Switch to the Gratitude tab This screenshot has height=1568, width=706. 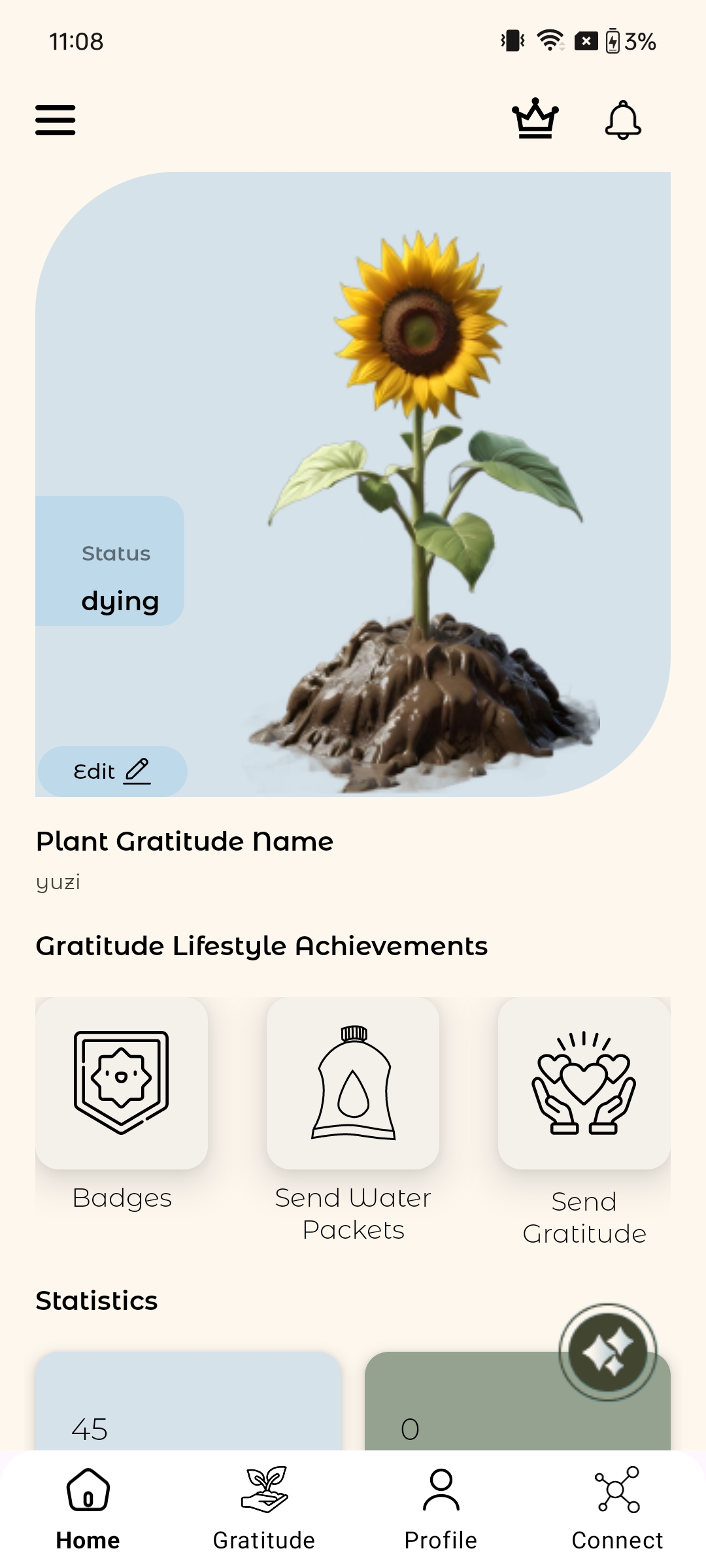pyautogui.click(x=264, y=1509)
